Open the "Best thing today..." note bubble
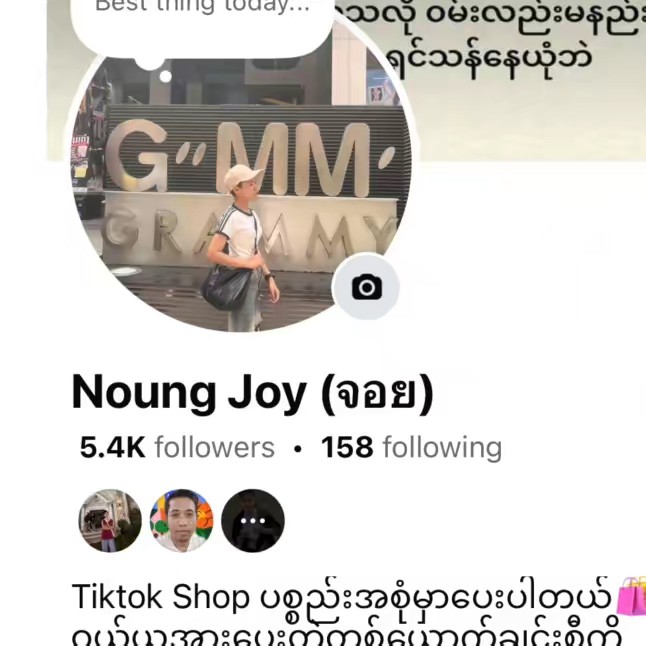This screenshot has height=646, width=646. (200, 20)
